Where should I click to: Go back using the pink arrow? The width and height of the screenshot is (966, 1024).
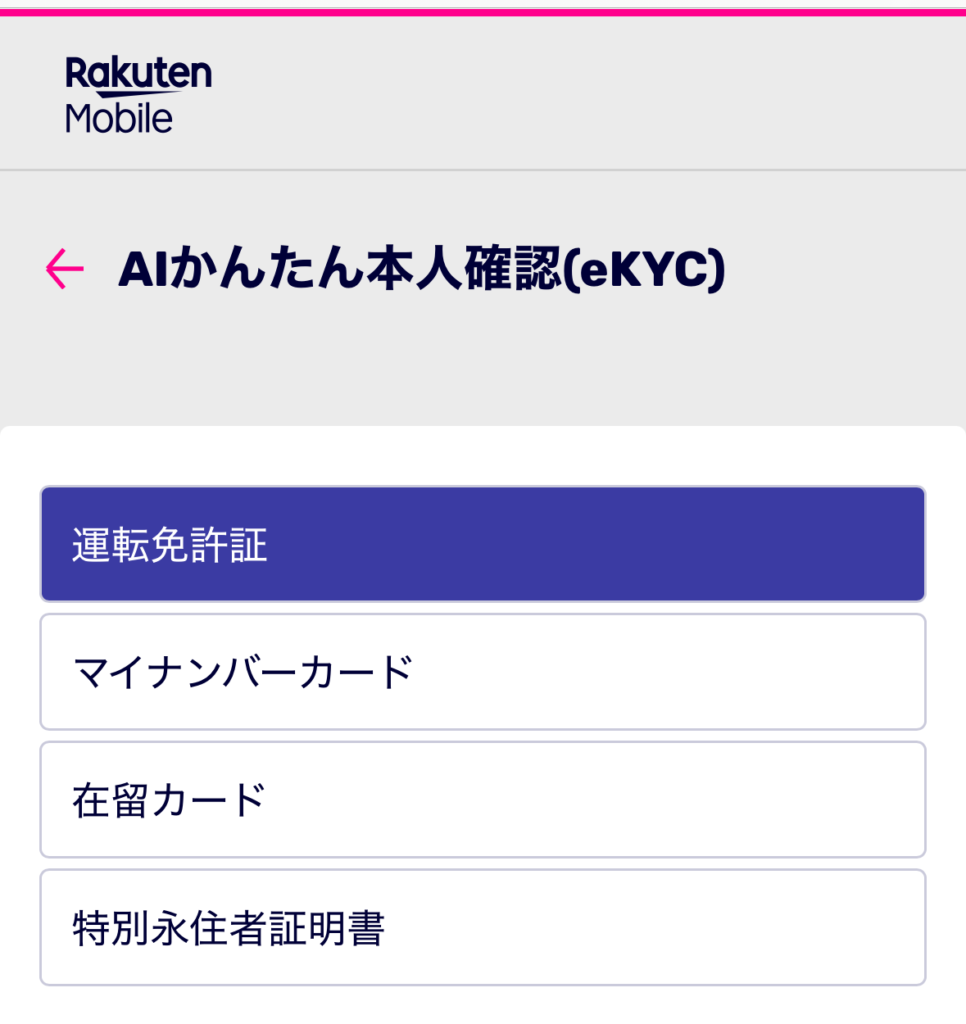(65, 269)
